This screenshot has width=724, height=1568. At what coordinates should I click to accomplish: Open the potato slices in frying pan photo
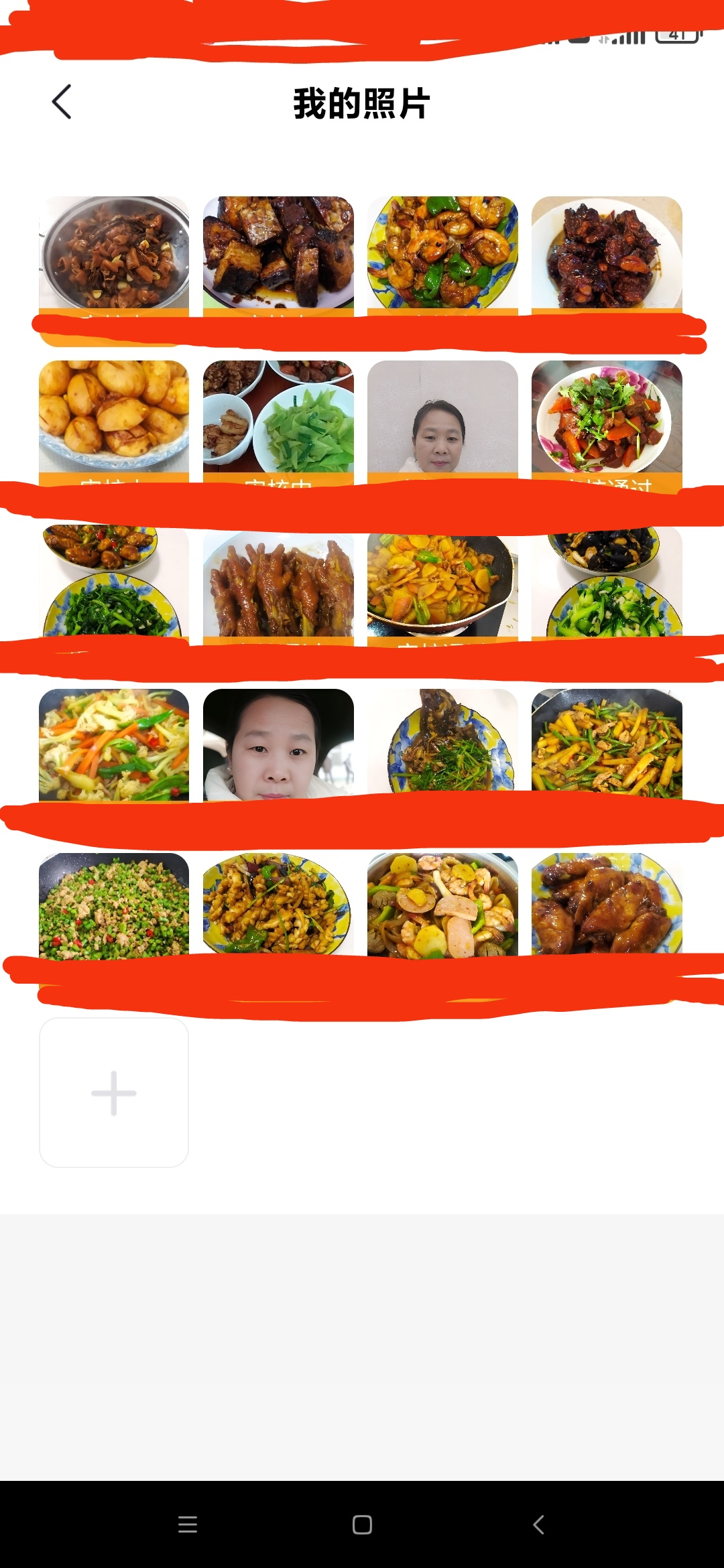tap(442, 584)
